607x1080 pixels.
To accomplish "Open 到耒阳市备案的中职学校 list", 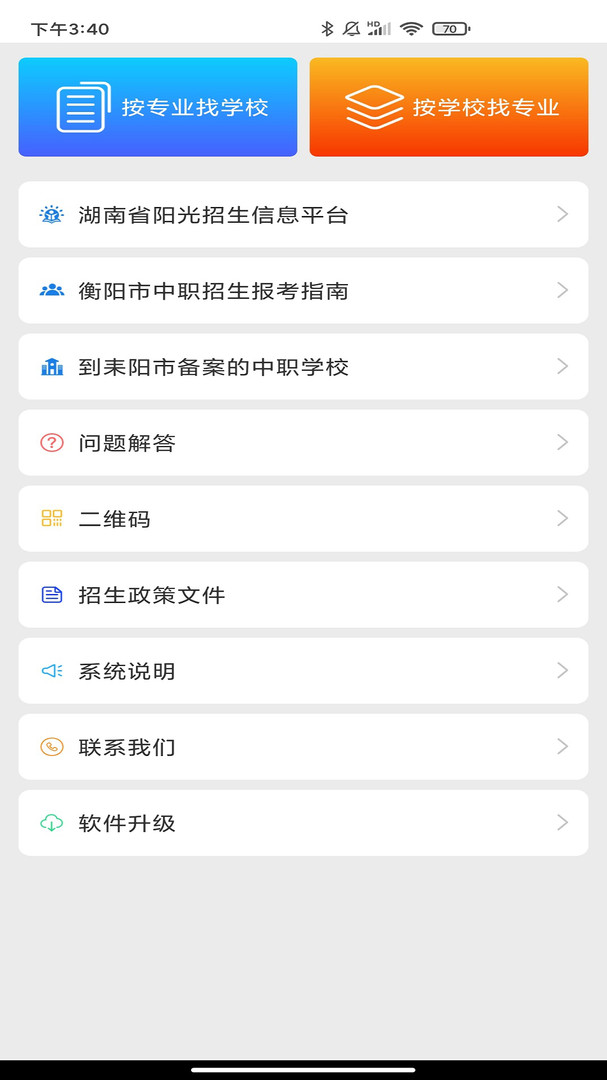I will (x=303, y=366).
